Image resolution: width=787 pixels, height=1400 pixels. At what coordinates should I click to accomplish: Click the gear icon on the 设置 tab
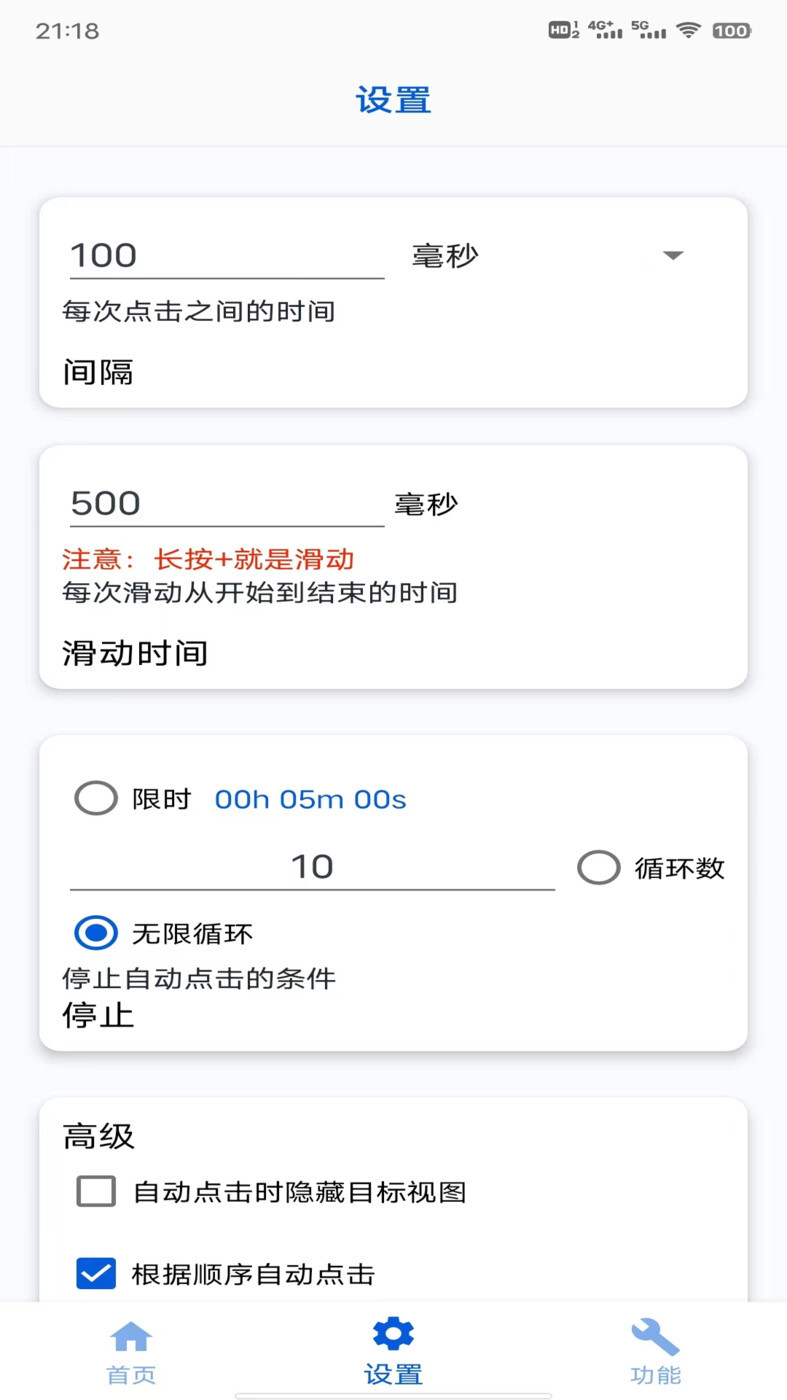pyautogui.click(x=393, y=1331)
